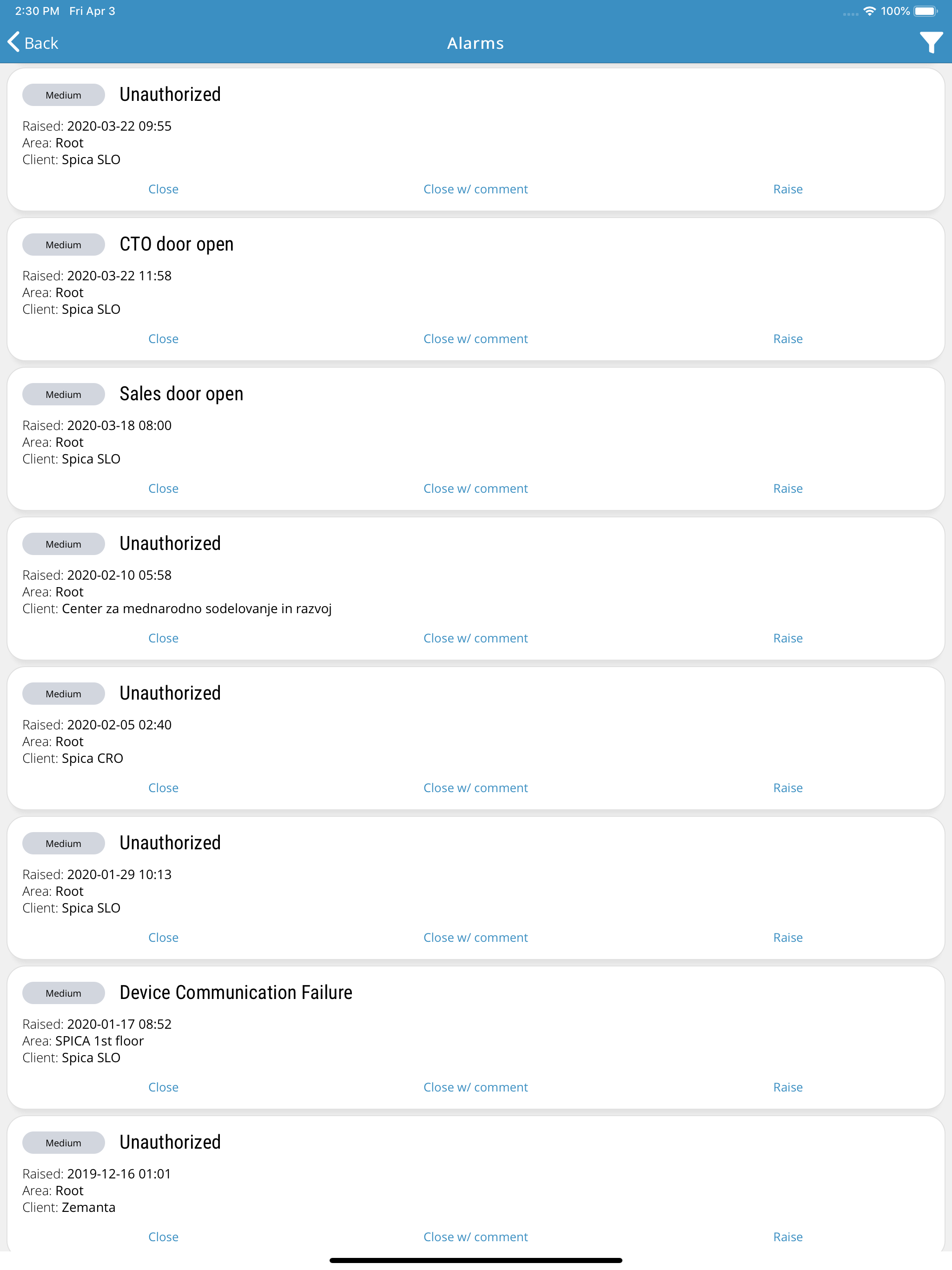
Task: Open the filter options
Action: click(x=932, y=42)
